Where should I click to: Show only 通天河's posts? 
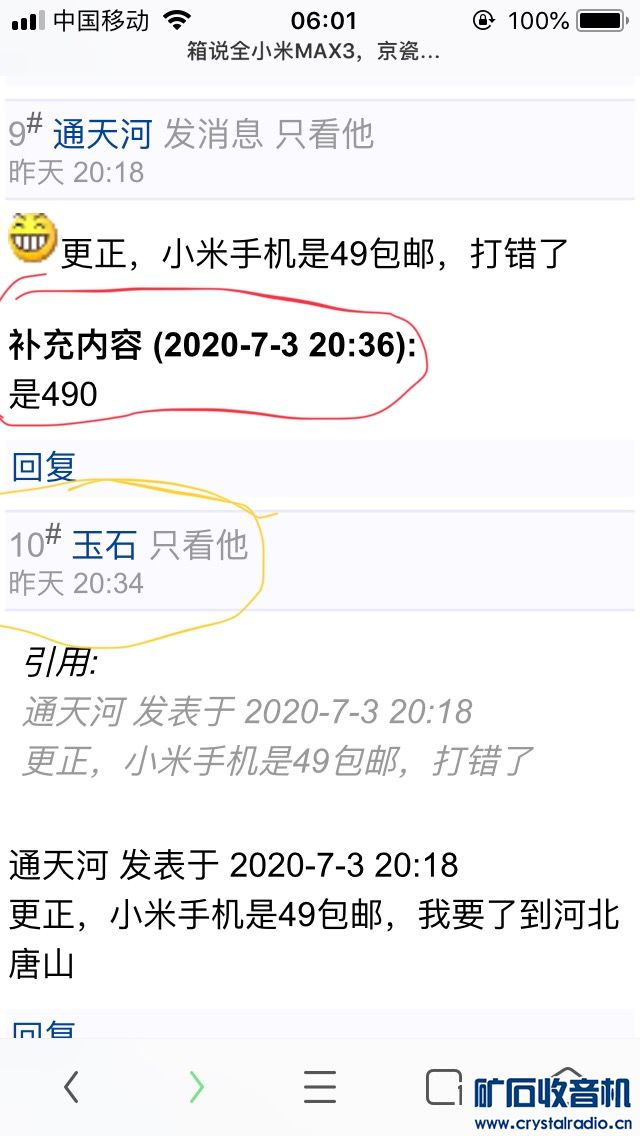pos(324,133)
